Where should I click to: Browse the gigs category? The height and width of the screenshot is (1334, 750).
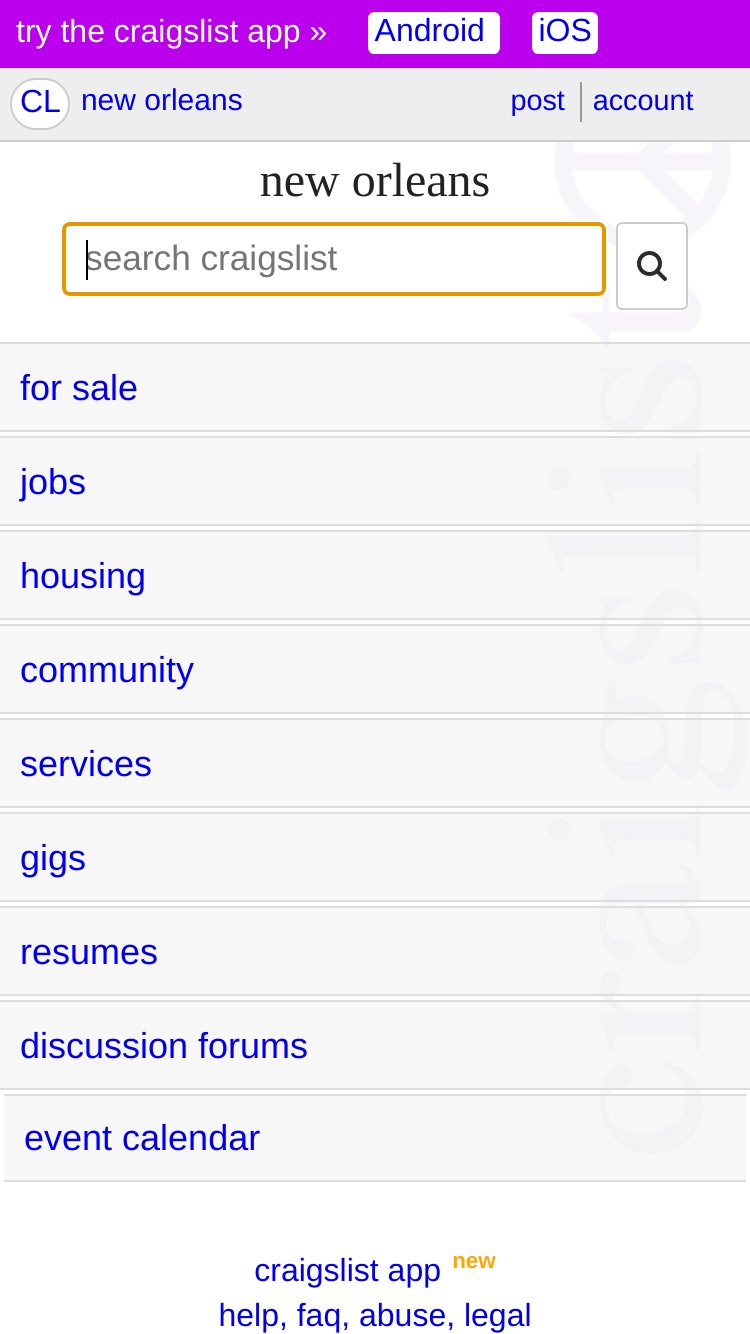pyautogui.click(x=375, y=858)
